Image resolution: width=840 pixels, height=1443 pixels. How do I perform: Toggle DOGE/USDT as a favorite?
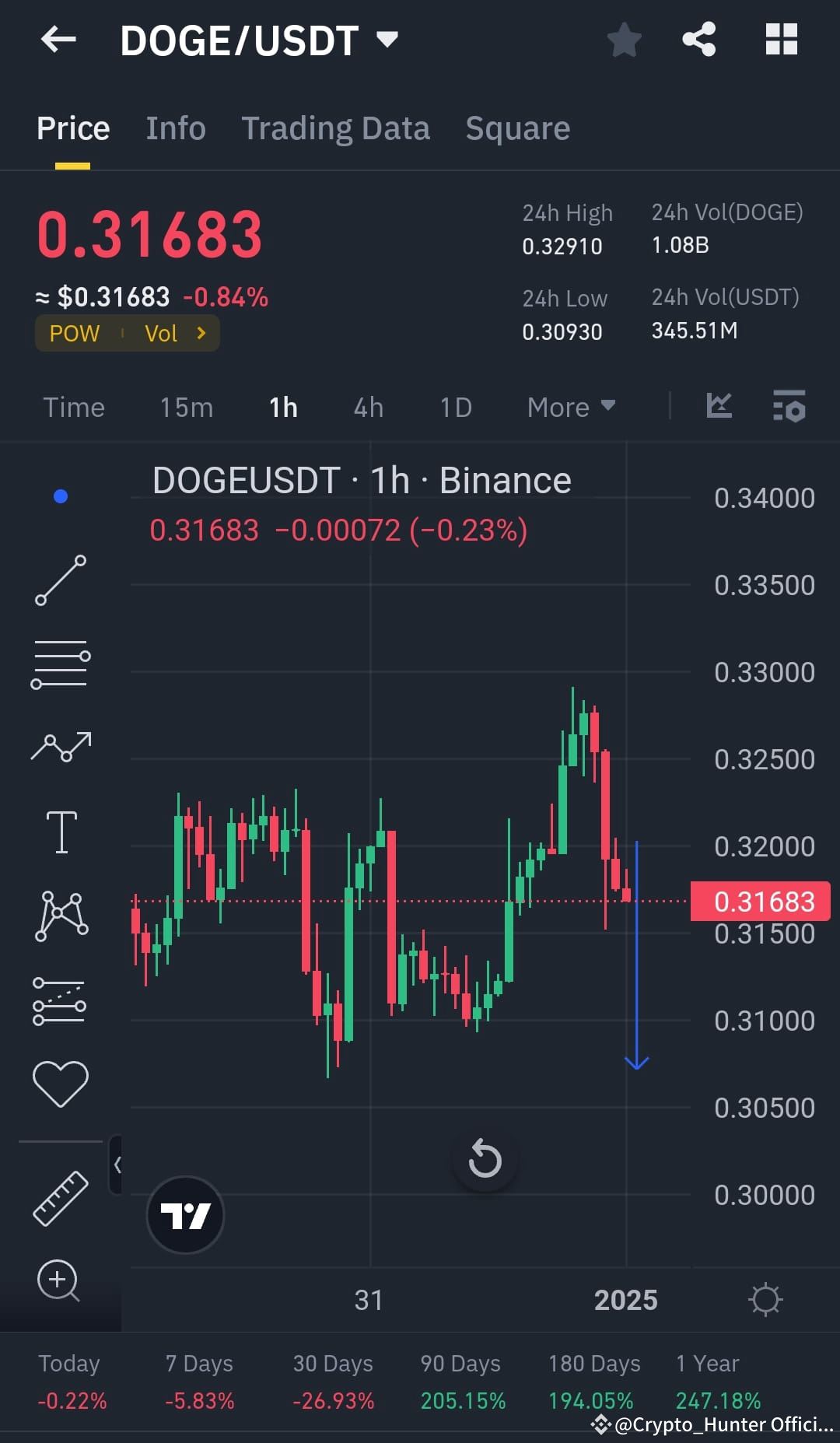coord(623,39)
